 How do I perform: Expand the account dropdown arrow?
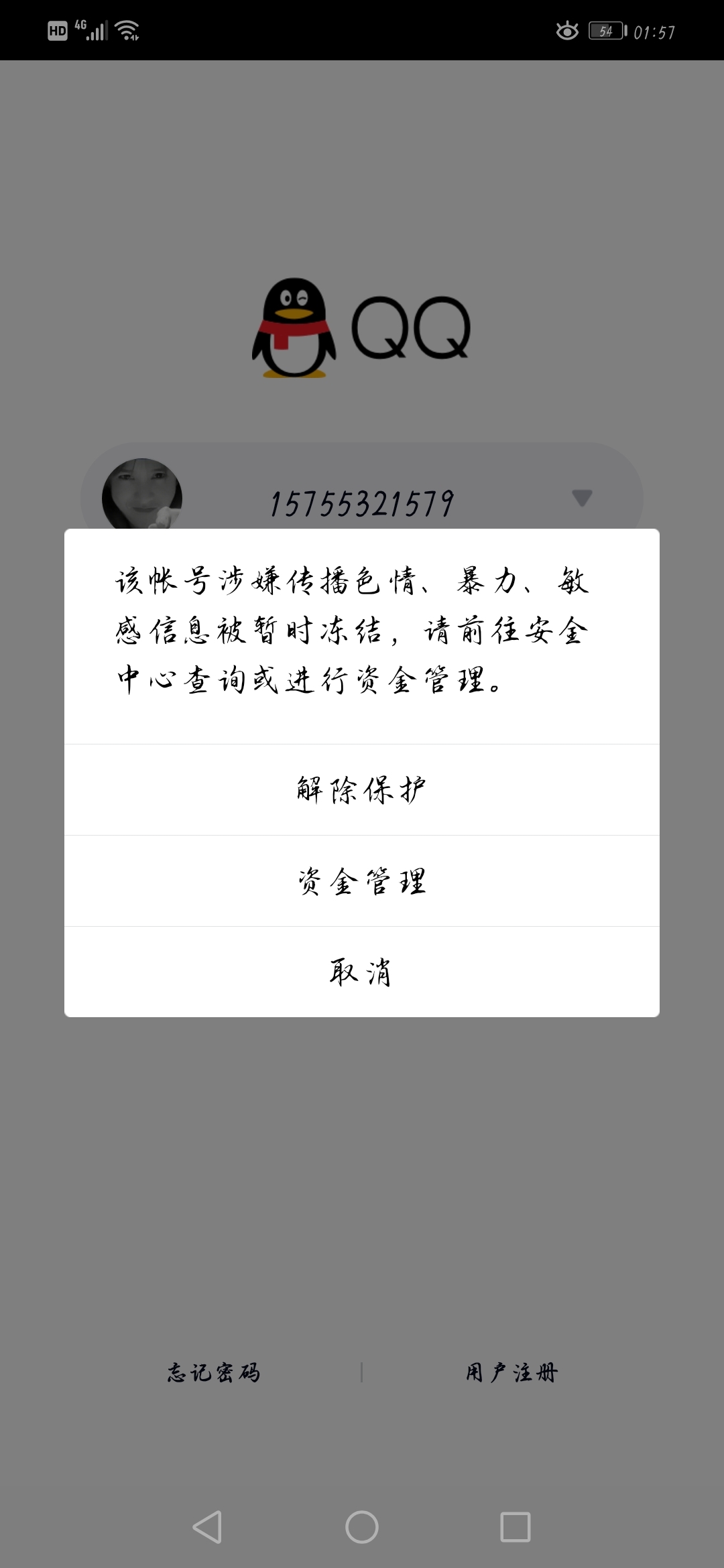click(x=581, y=498)
